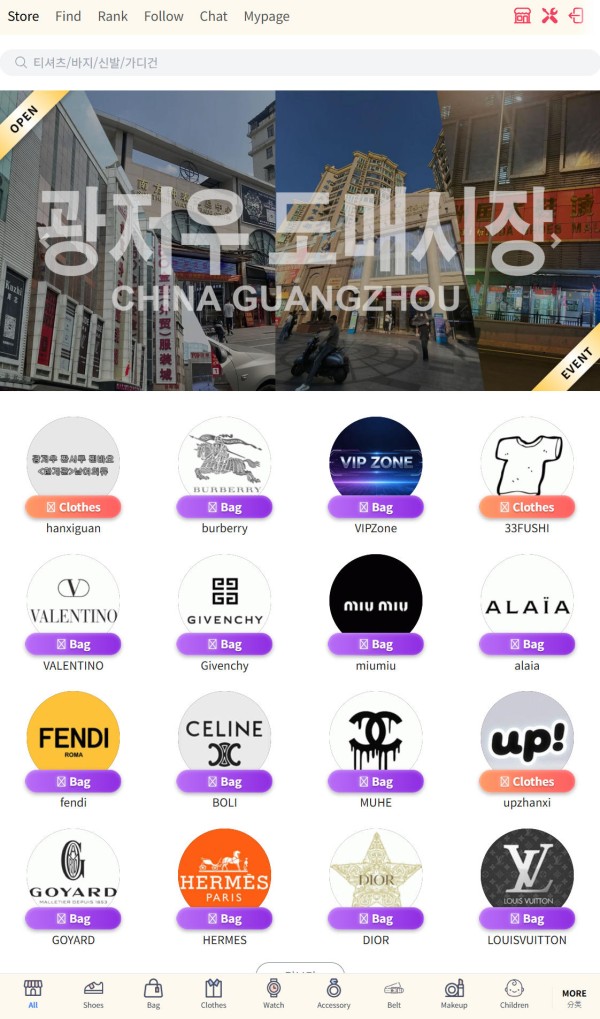The height and width of the screenshot is (1019, 600).
Task: Focus the product search field
Action: click(x=300, y=62)
